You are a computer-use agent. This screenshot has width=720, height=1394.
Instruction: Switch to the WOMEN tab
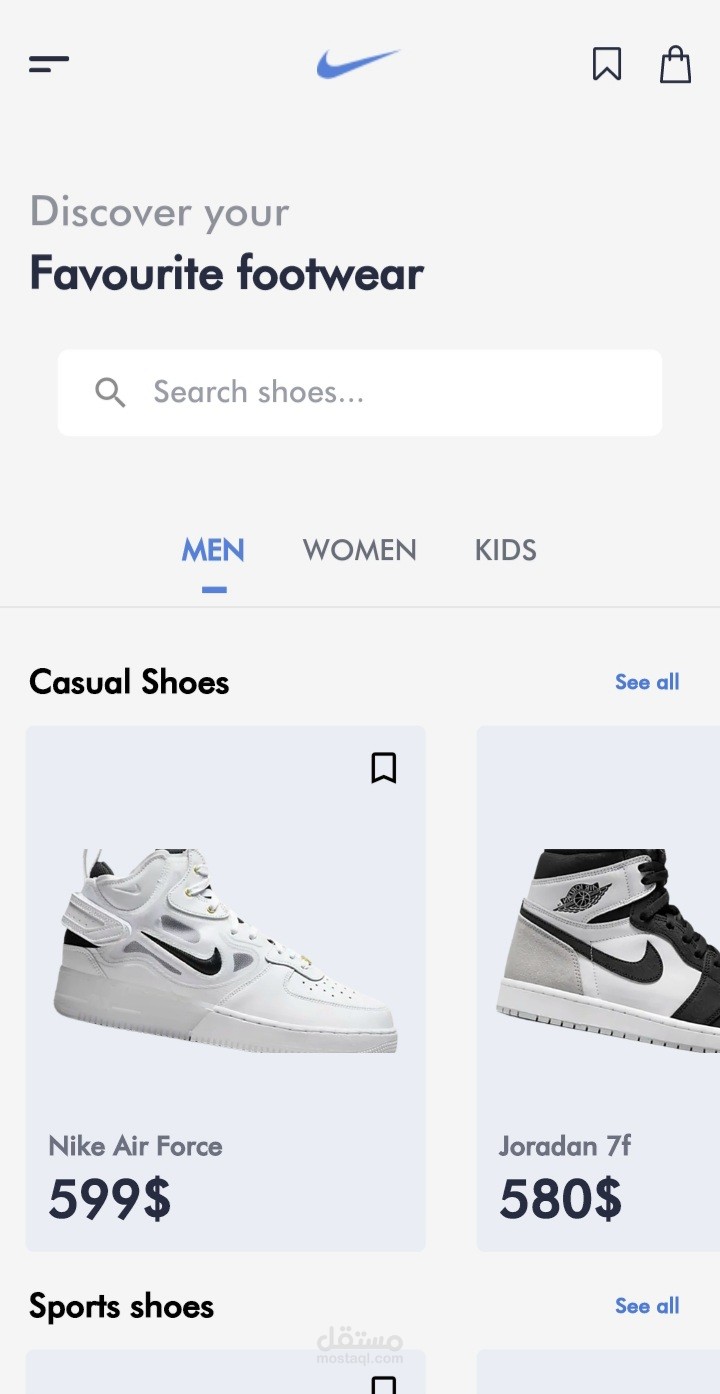[x=360, y=550]
